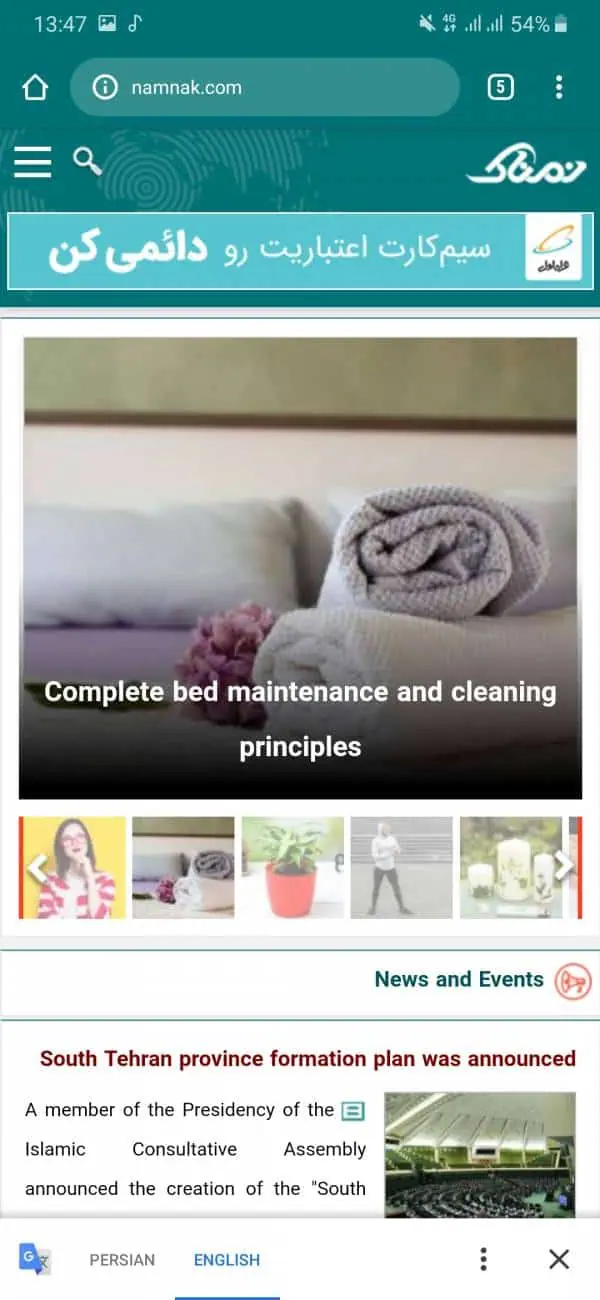This screenshot has width=600, height=1300.
Task: Select English in the translate bar
Action: tap(227, 1260)
